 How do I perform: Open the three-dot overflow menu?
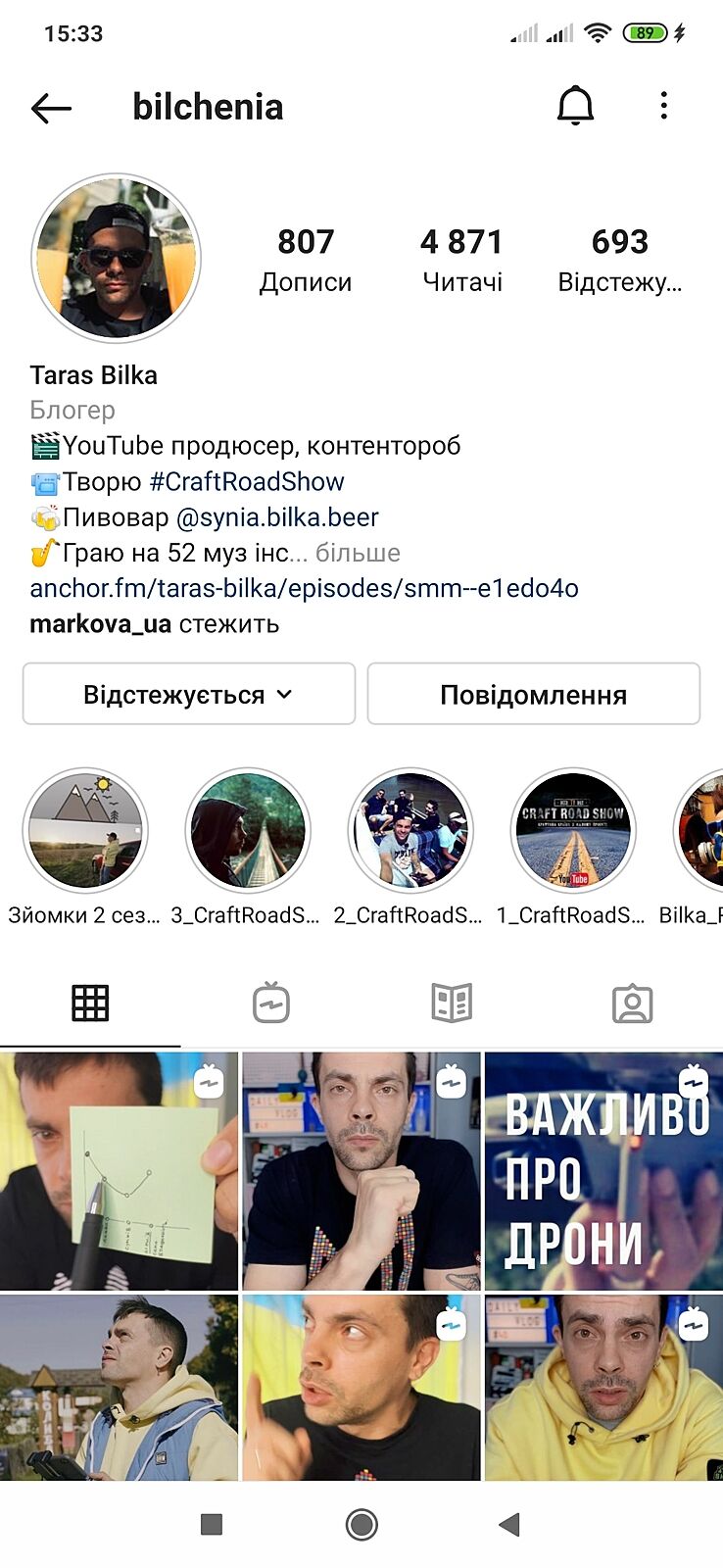(664, 106)
